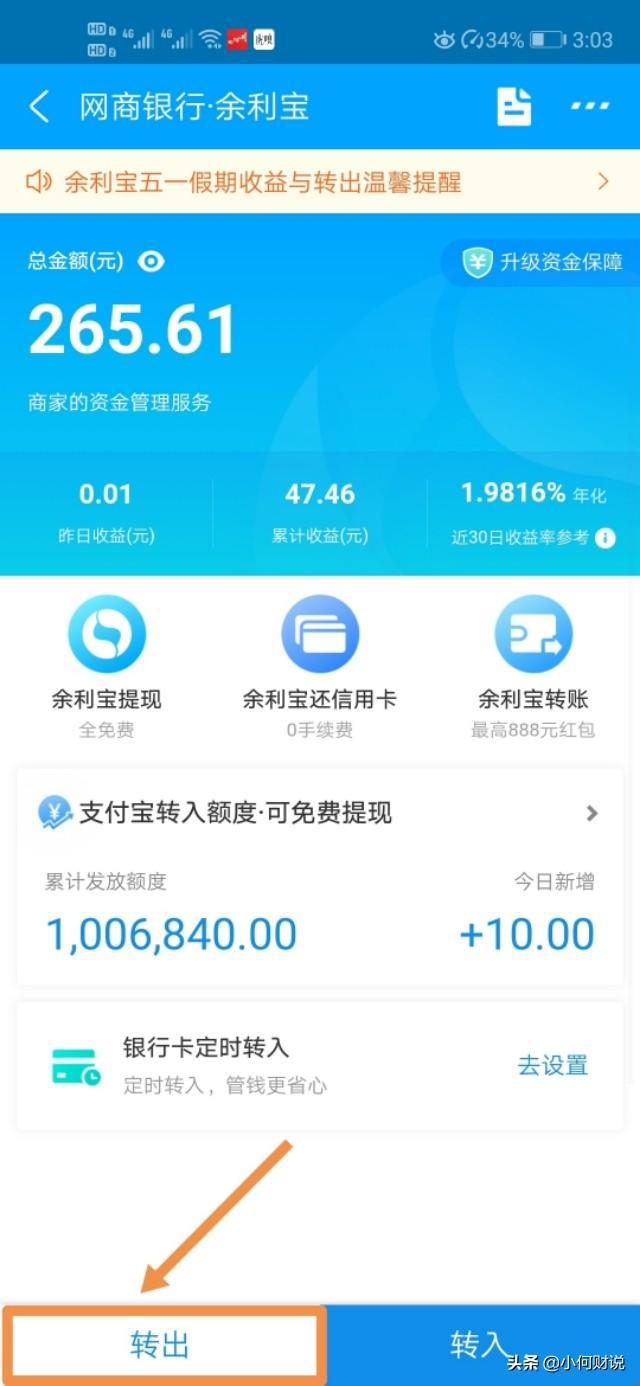Open the 支付宝转入额度 card
The height and width of the screenshot is (1386, 640).
point(320,875)
